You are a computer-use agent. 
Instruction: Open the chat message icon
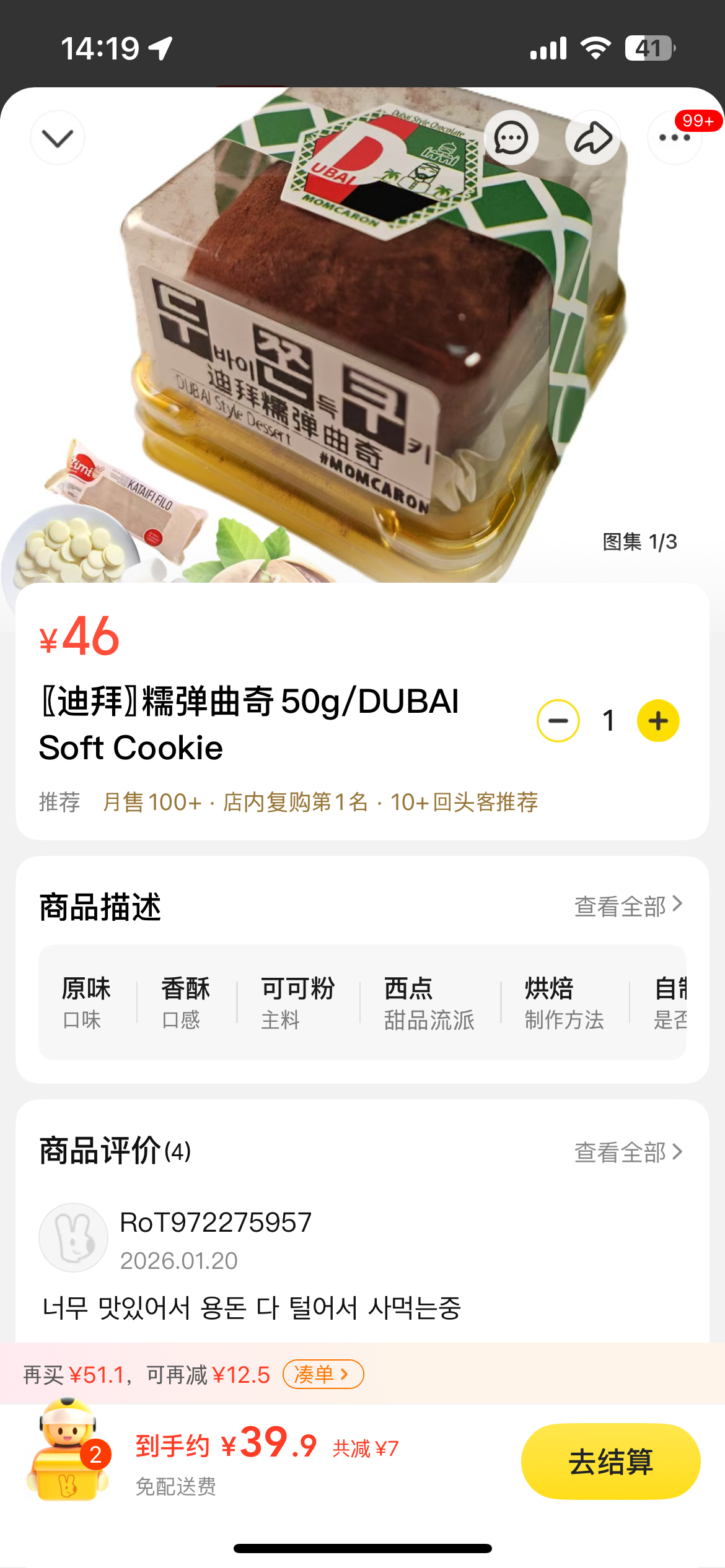pyautogui.click(x=511, y=137)
